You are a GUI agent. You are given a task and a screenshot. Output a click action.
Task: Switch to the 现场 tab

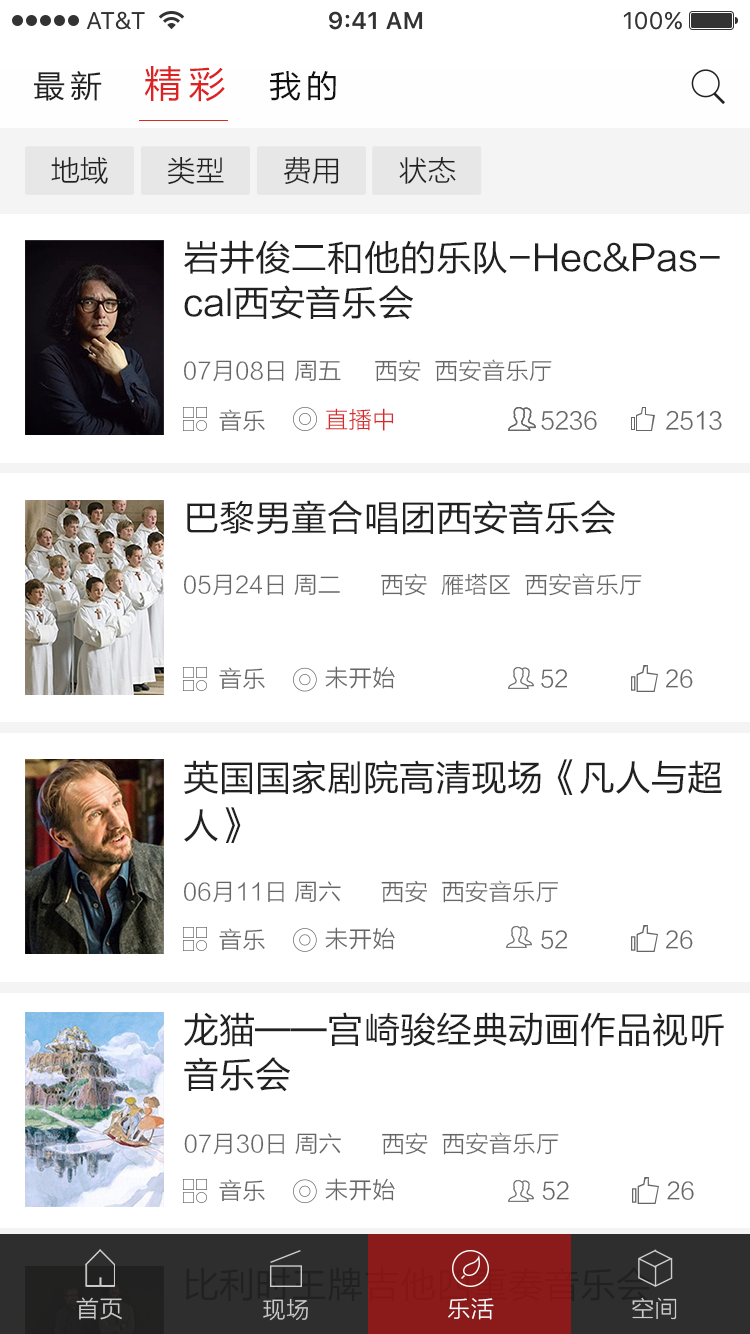[285, 1284]
